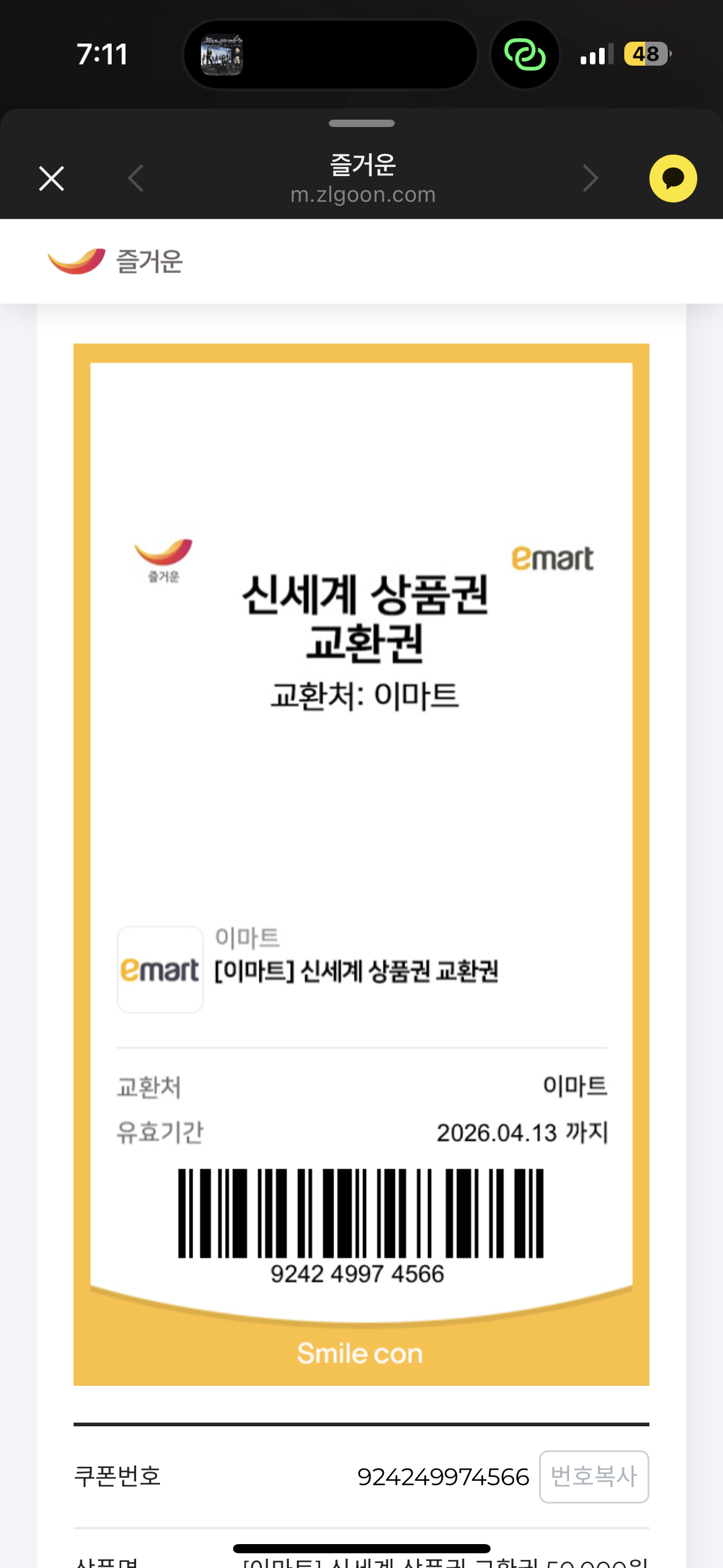
Task: Open the yellow chat bubble icon
Action: pos(673,179)
